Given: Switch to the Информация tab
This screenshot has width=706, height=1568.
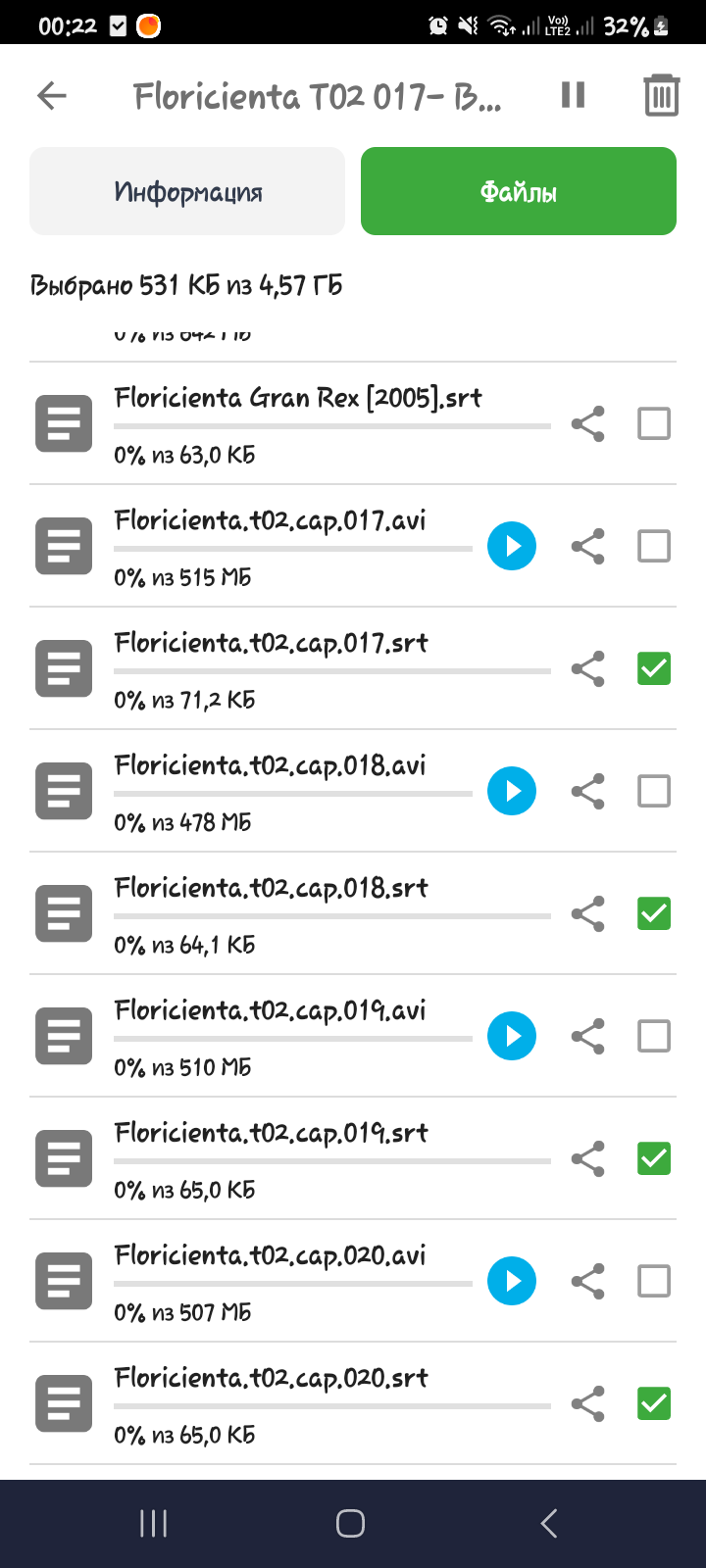Looking at the screenshot, I should pos(187,191).
